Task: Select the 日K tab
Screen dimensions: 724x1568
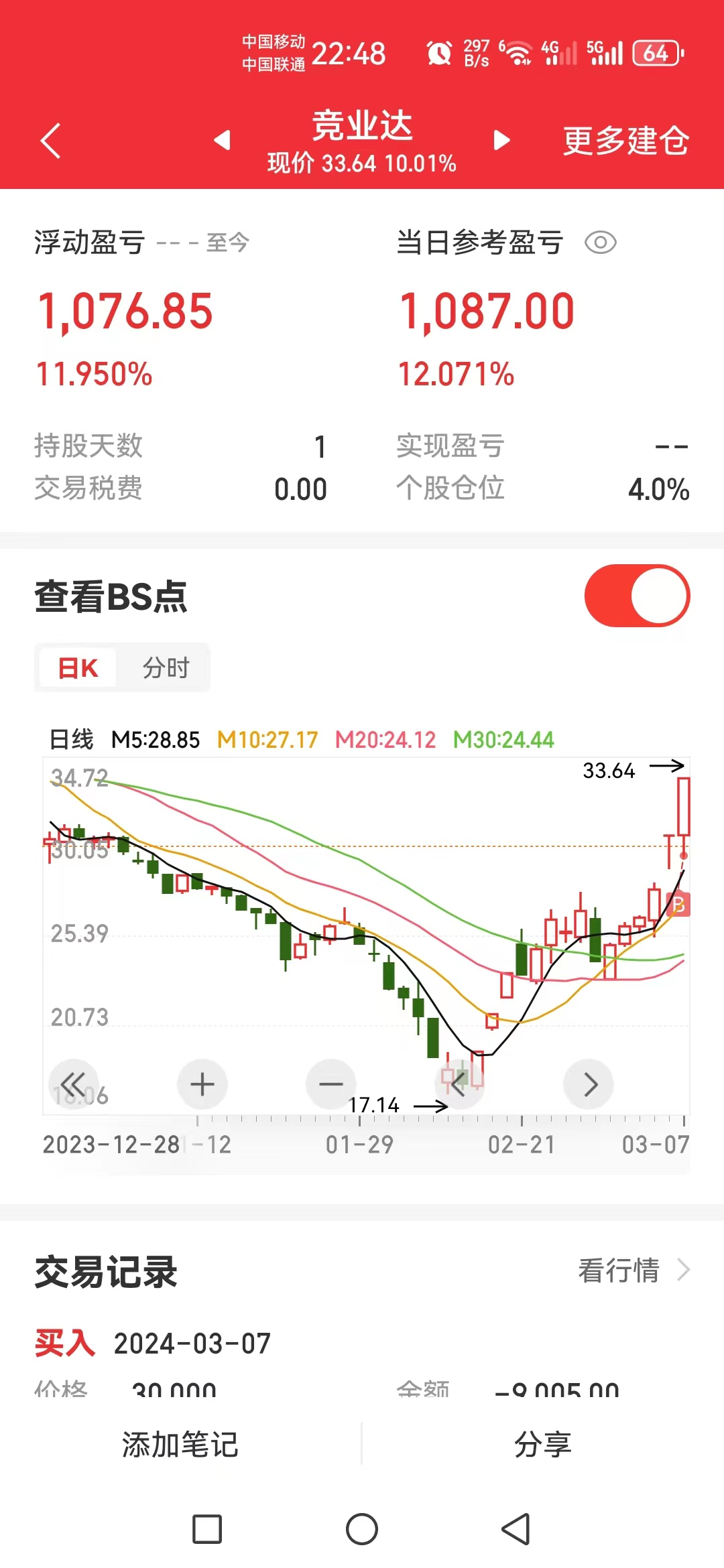Action: click(78, 667)
